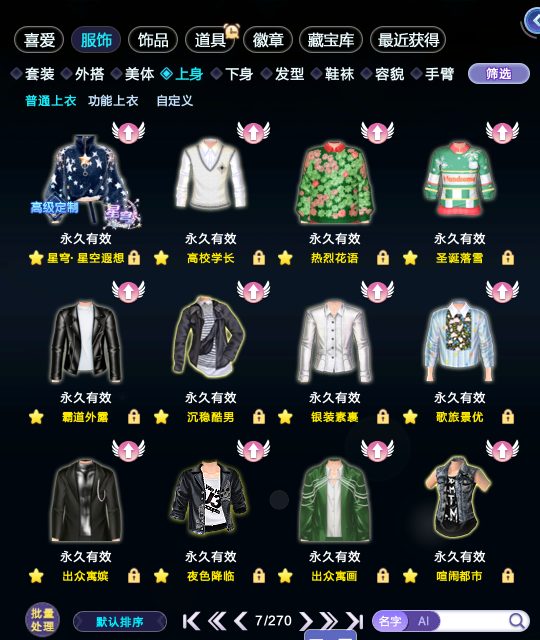This screenshot has height=640, width=540.
Task: Go to the next page arrow
Action: click(x=305, y=621)
